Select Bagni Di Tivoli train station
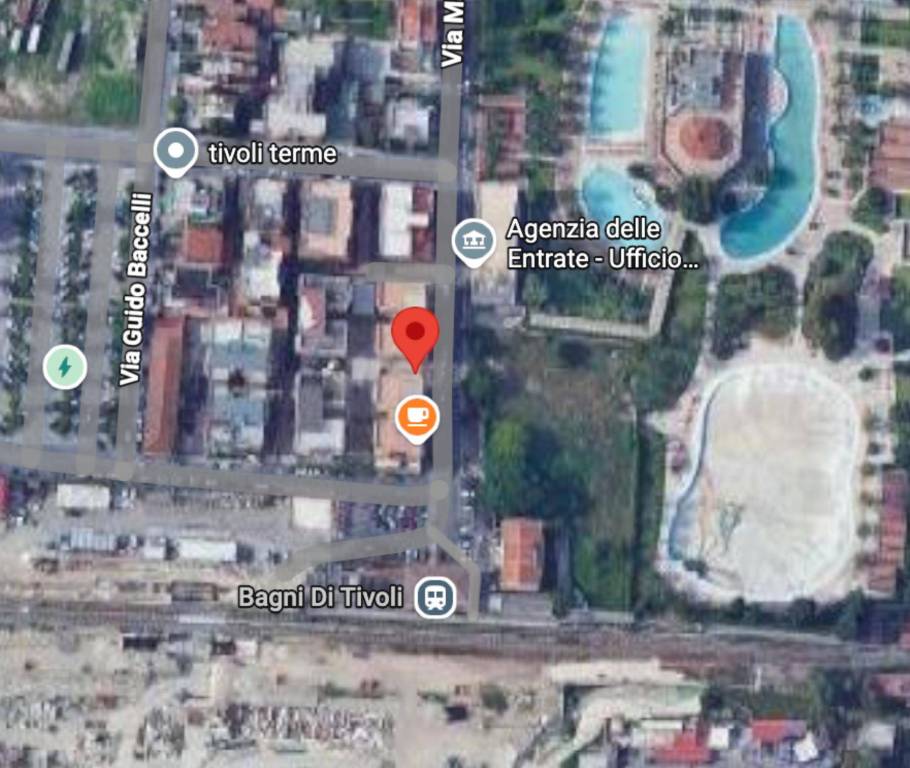910x768 pixels. [x=435, y=598]
